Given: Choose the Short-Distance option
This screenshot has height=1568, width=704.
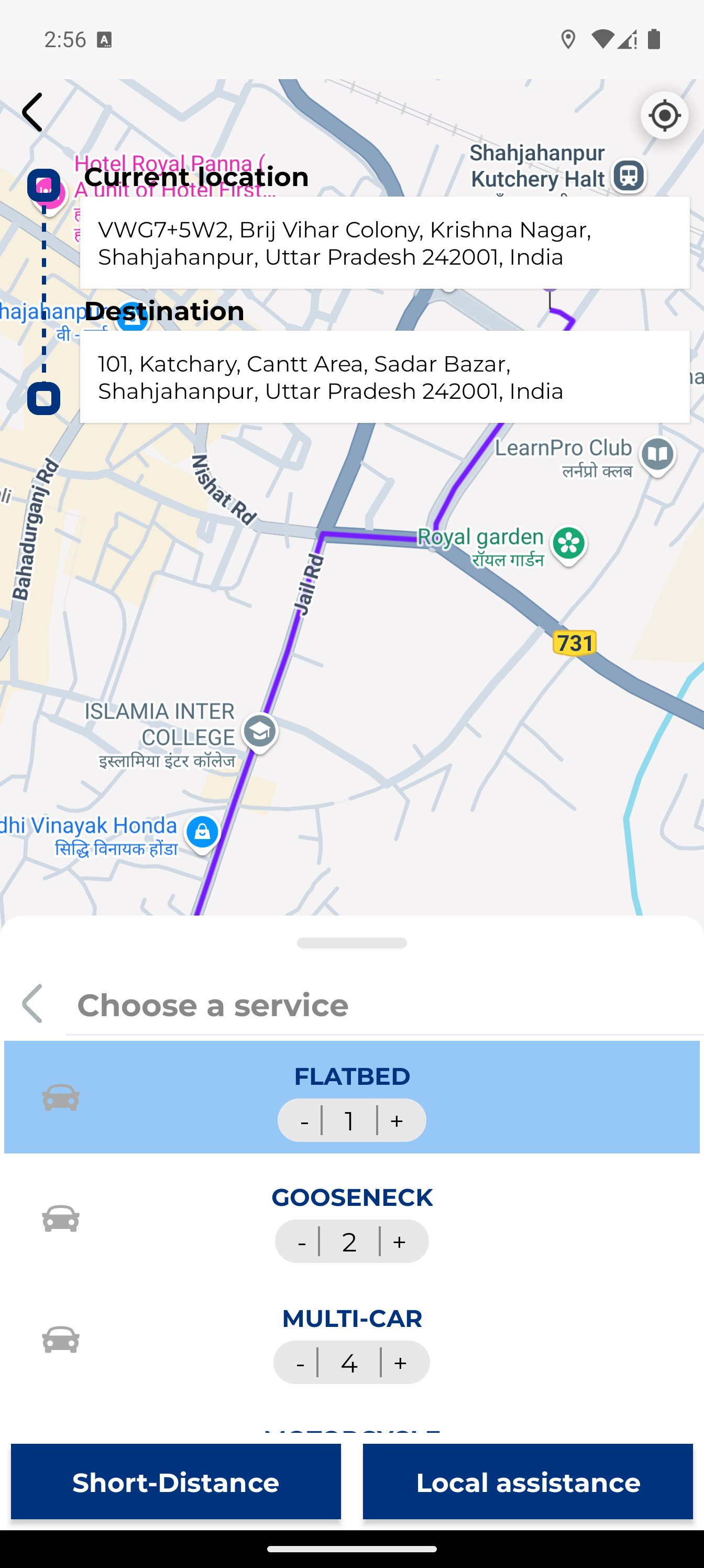Looking at the screenshot, I should pos(176,1482).
